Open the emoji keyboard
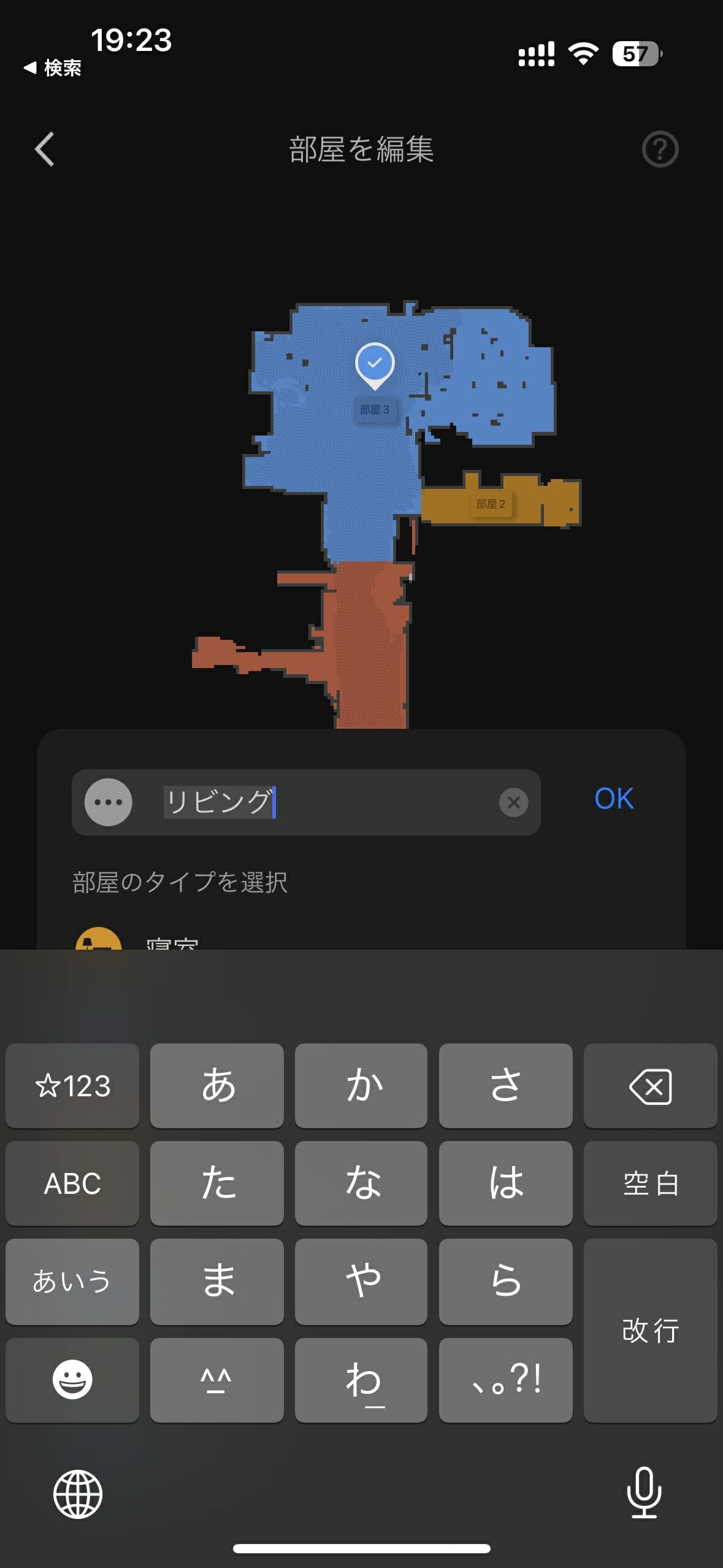 72,1380
